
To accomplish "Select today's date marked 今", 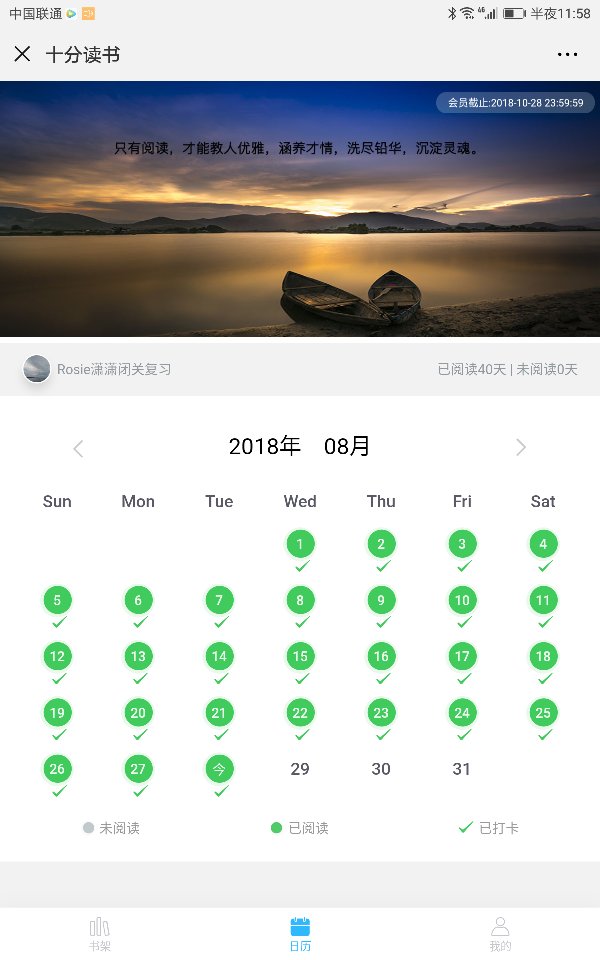I will click(x=219, y=769).
